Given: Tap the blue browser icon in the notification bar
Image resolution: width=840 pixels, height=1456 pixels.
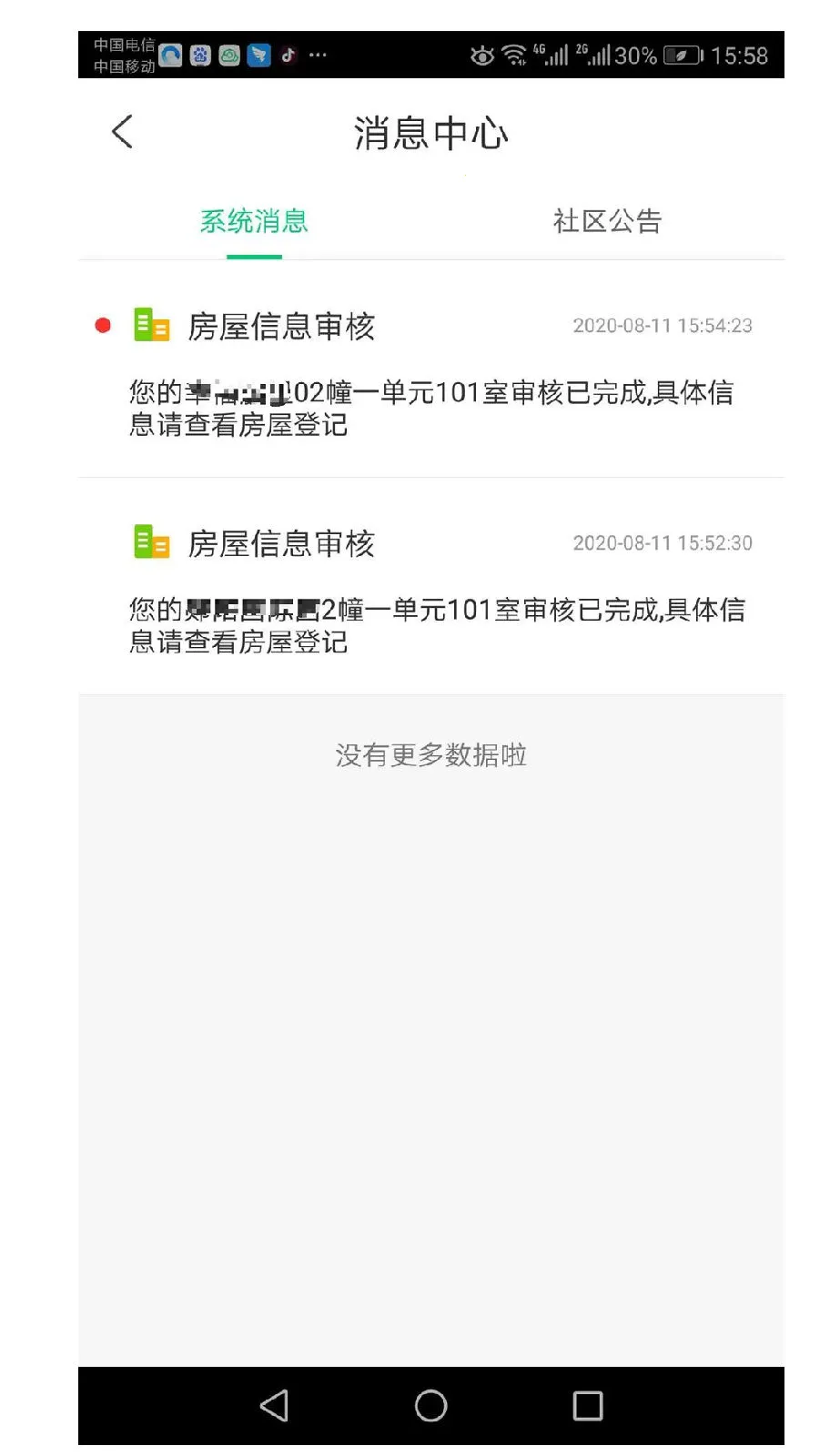Looking at the screenshot, I should pyautogui.click(x=169, y=56).
